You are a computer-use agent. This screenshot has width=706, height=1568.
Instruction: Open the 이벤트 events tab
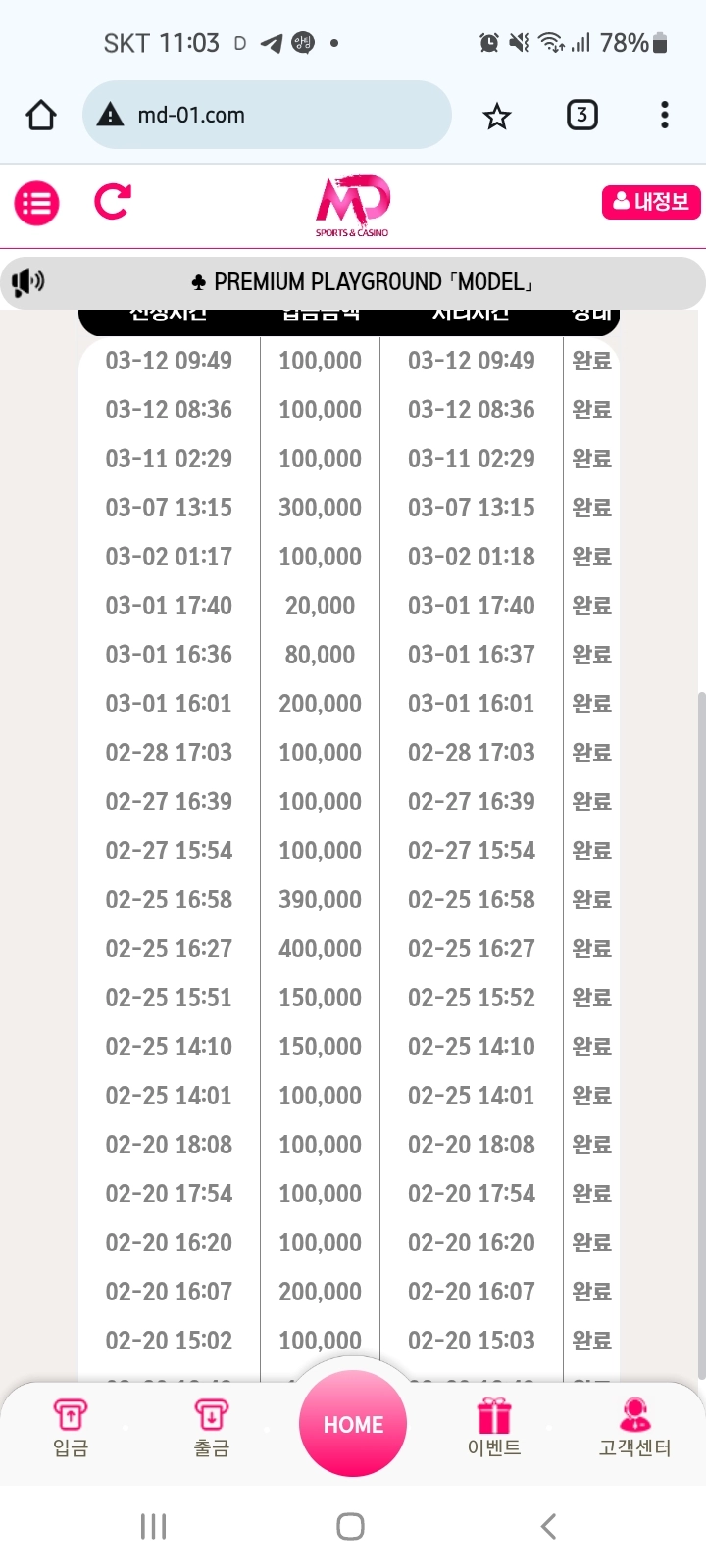point(494,1428)
